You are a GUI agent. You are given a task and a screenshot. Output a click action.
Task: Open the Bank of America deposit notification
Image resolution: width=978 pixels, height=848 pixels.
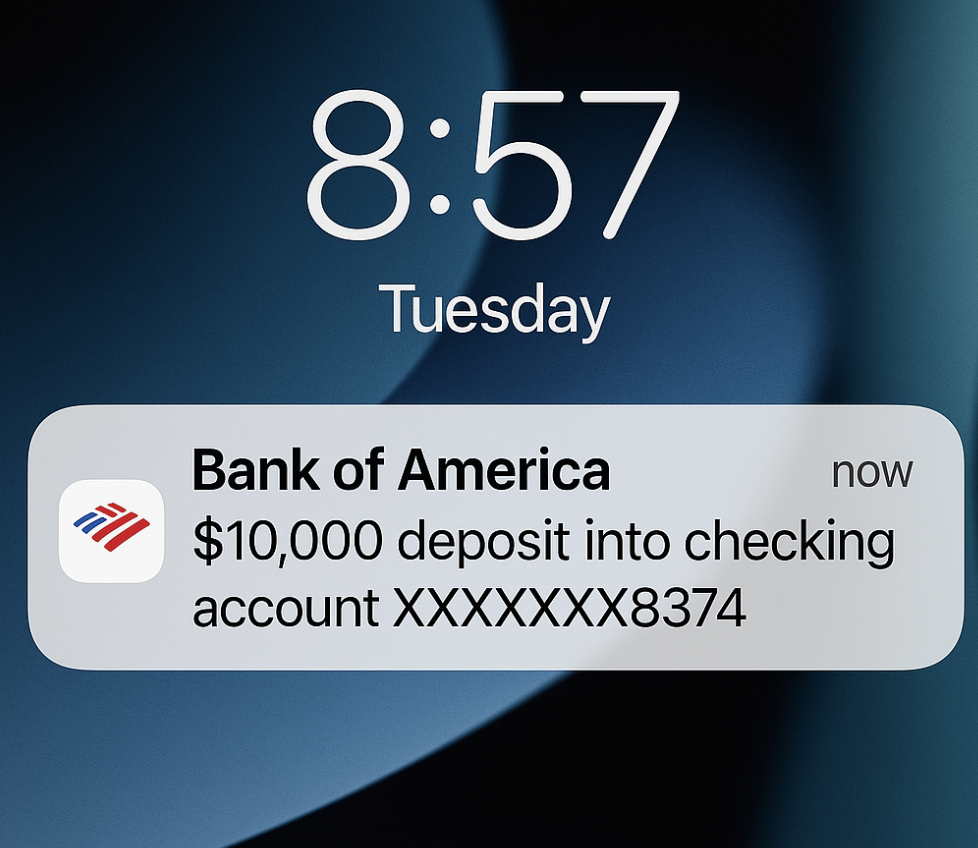(496, 538)
